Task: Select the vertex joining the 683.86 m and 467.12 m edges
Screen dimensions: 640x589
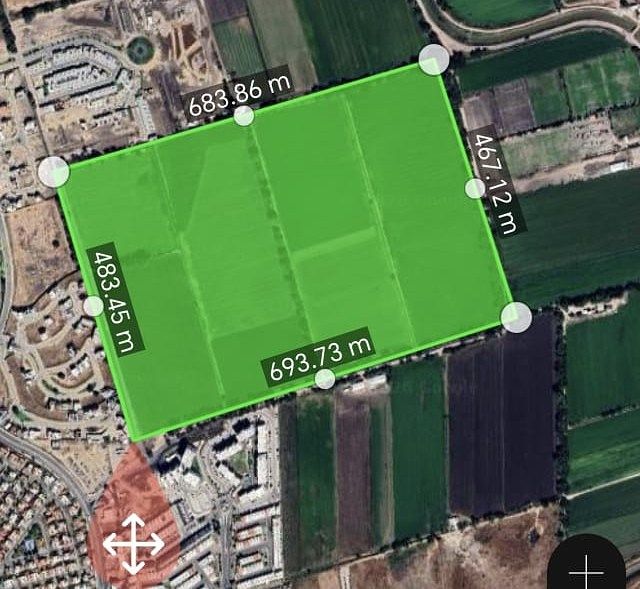Action: point(434,60)
